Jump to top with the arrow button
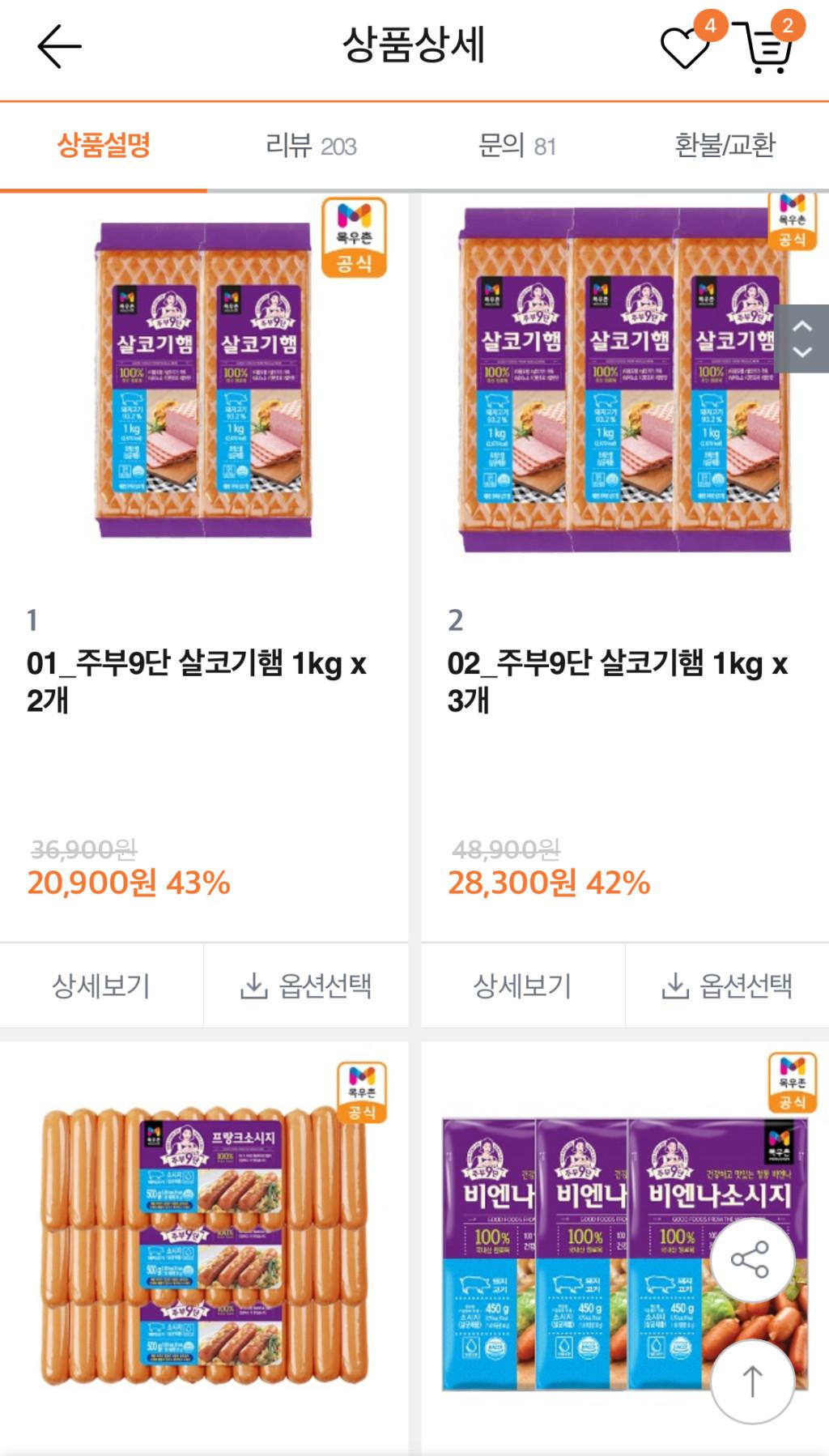 point(752,1381)
